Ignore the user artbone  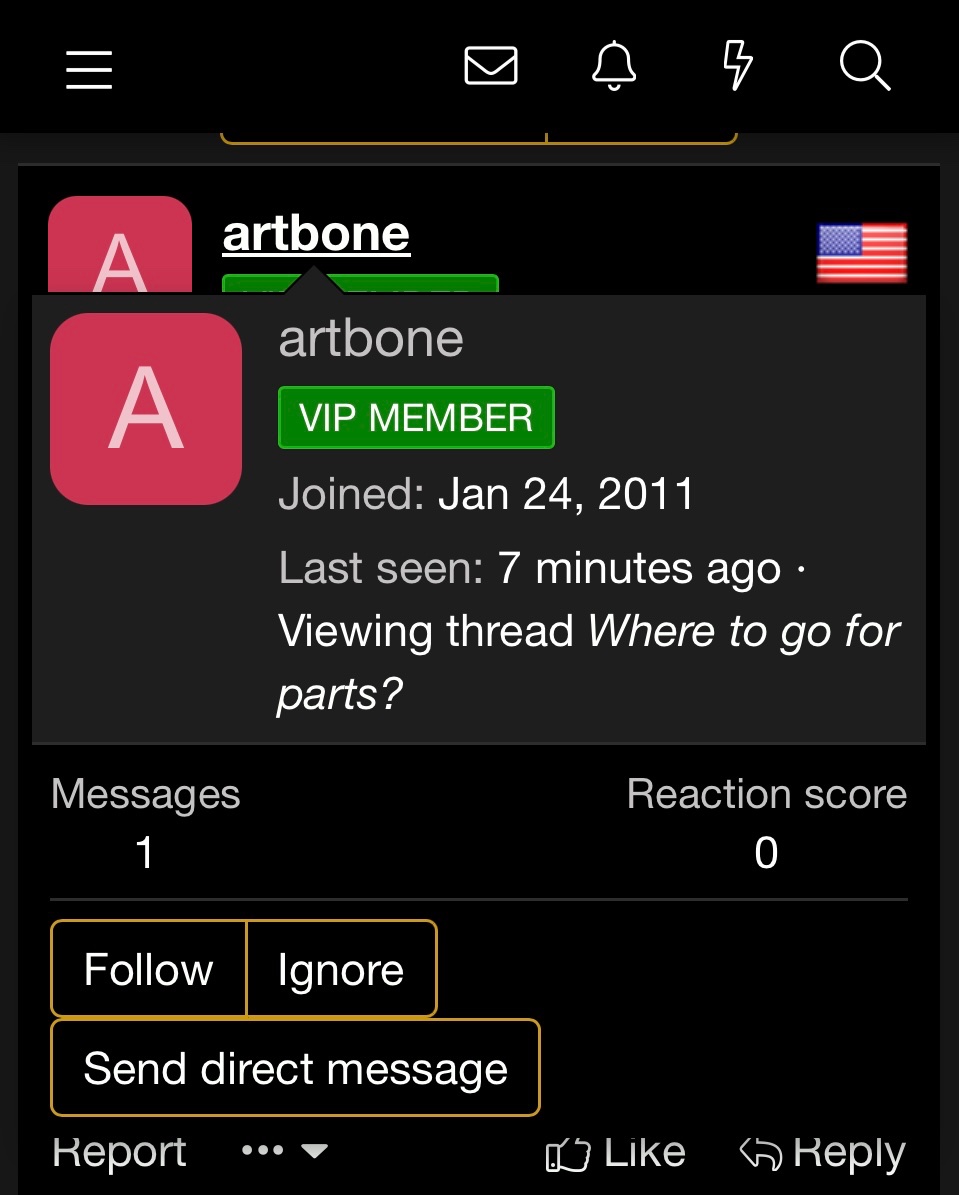click(x=341, y=969)
